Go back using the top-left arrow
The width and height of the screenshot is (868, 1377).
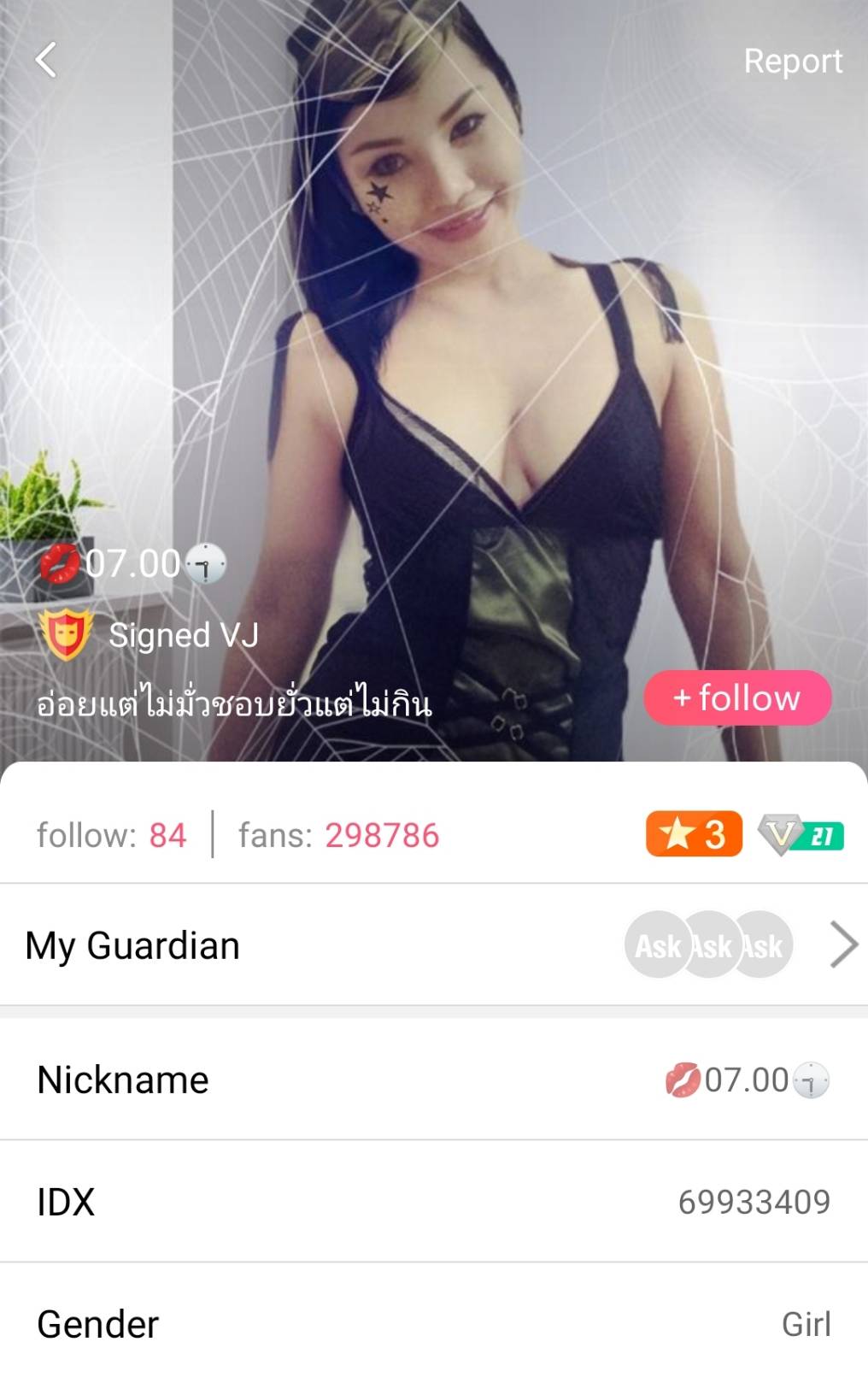coord(46,60)
